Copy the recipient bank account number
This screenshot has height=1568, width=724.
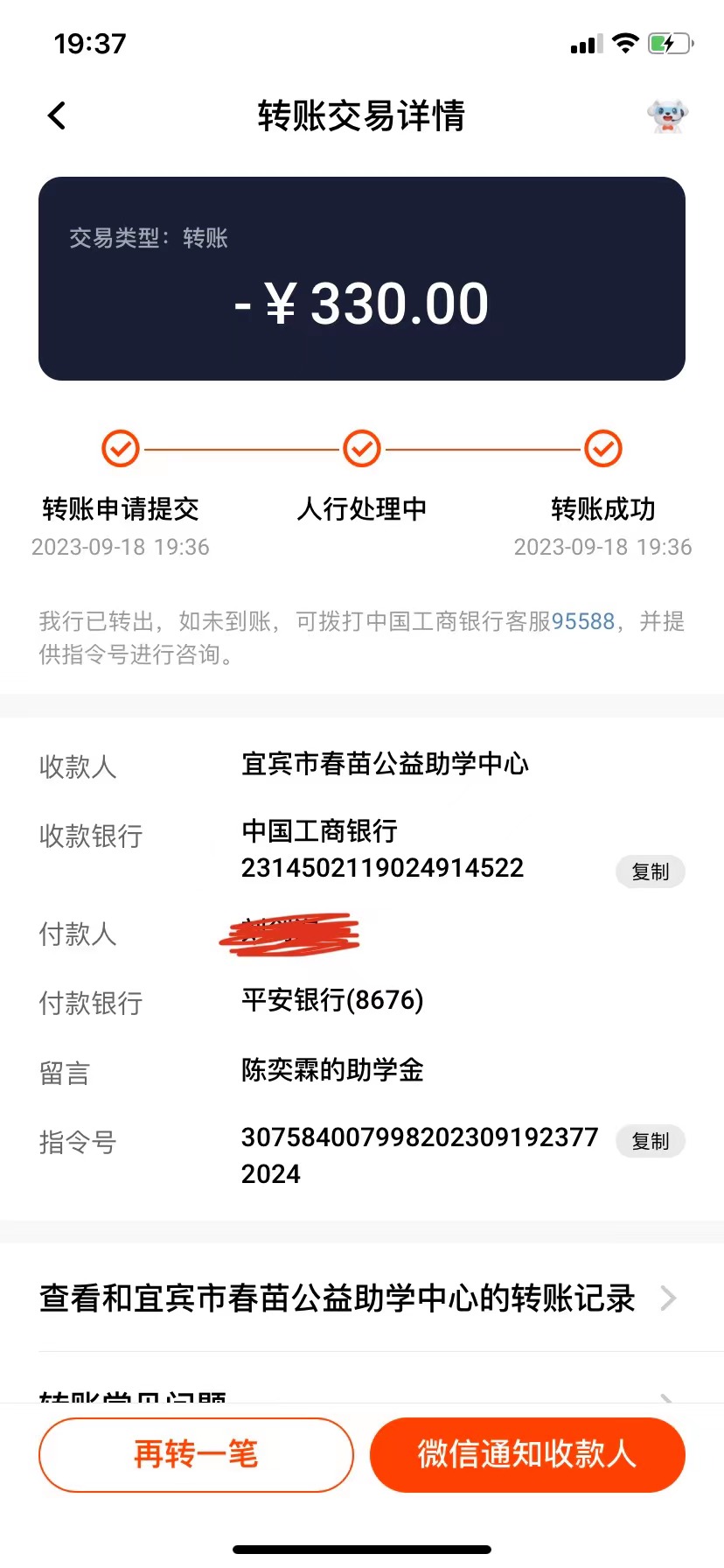(x=651, y=871)
